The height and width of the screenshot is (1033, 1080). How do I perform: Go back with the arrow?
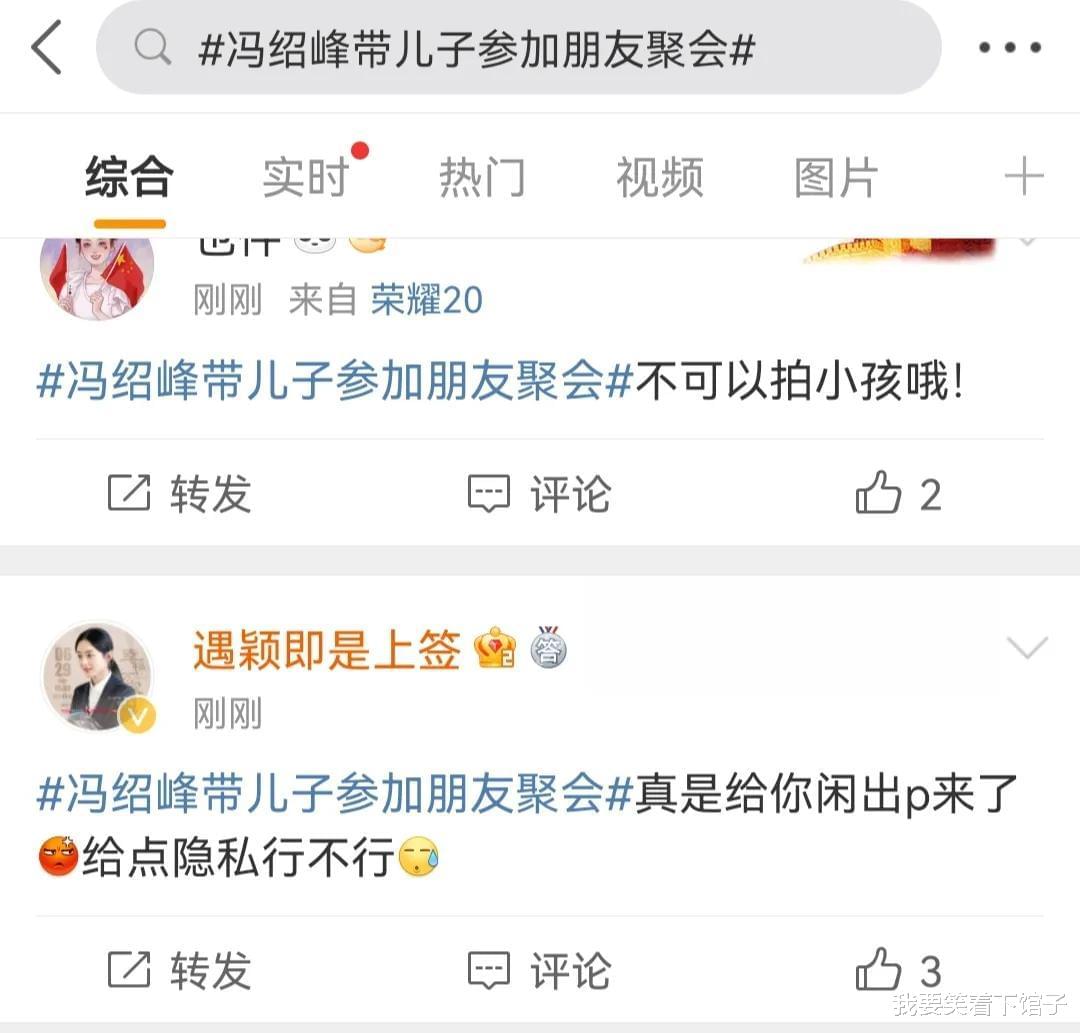[47, 48]
